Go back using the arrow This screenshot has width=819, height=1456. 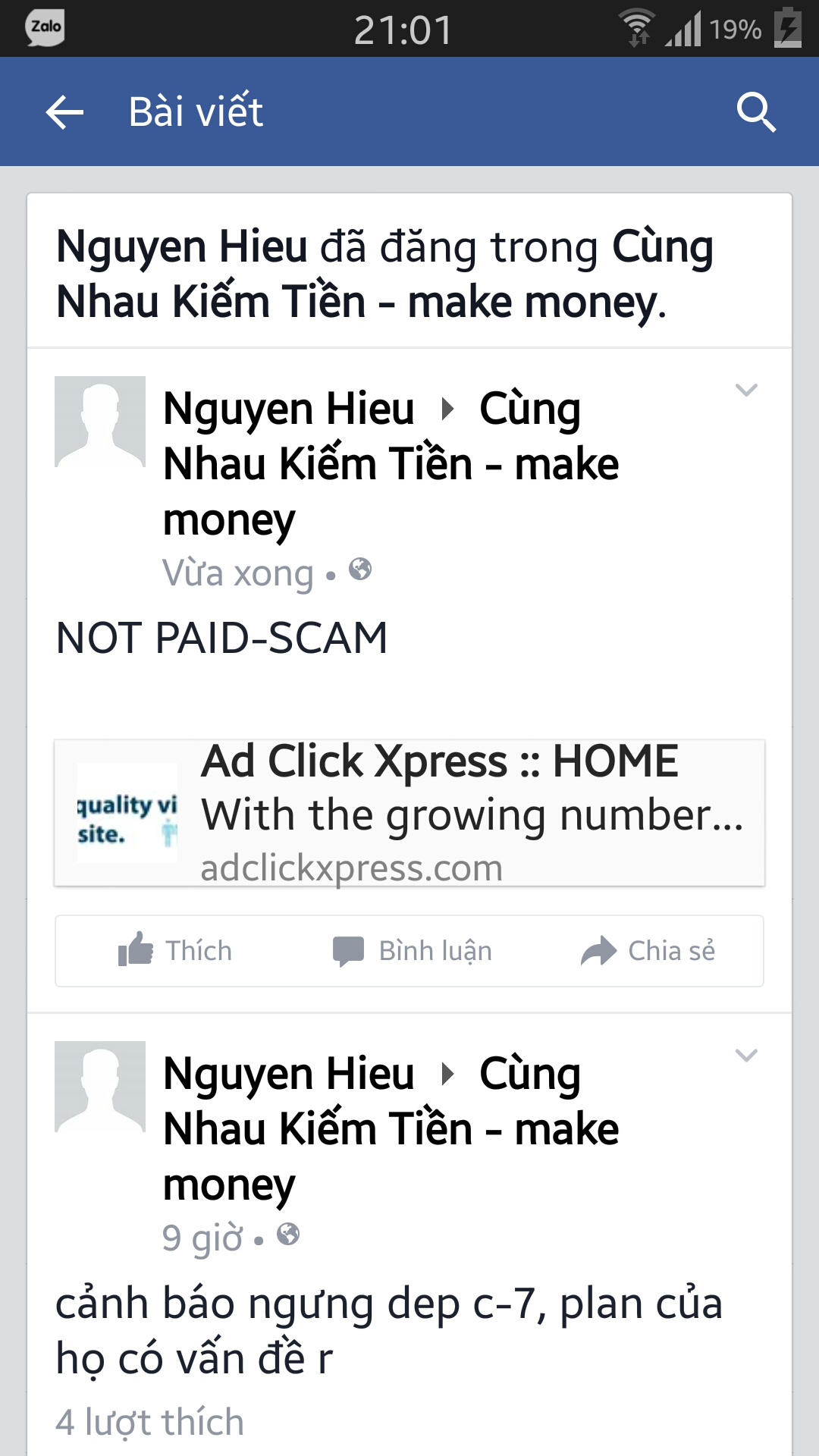64,113
